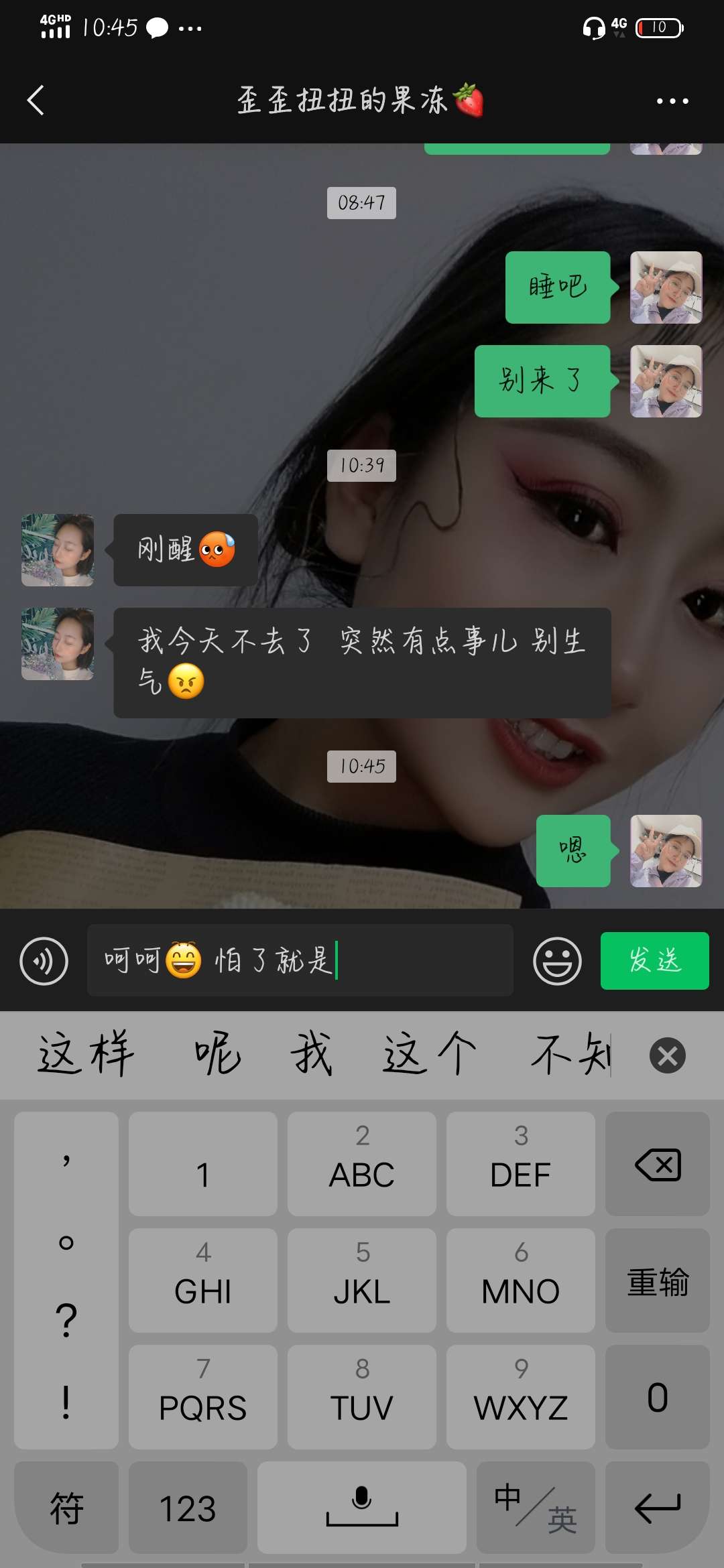Switch to the 123 number keyboard
Screen dimensions: 724x1568
pyautogui.click(x=188, y=1508)
